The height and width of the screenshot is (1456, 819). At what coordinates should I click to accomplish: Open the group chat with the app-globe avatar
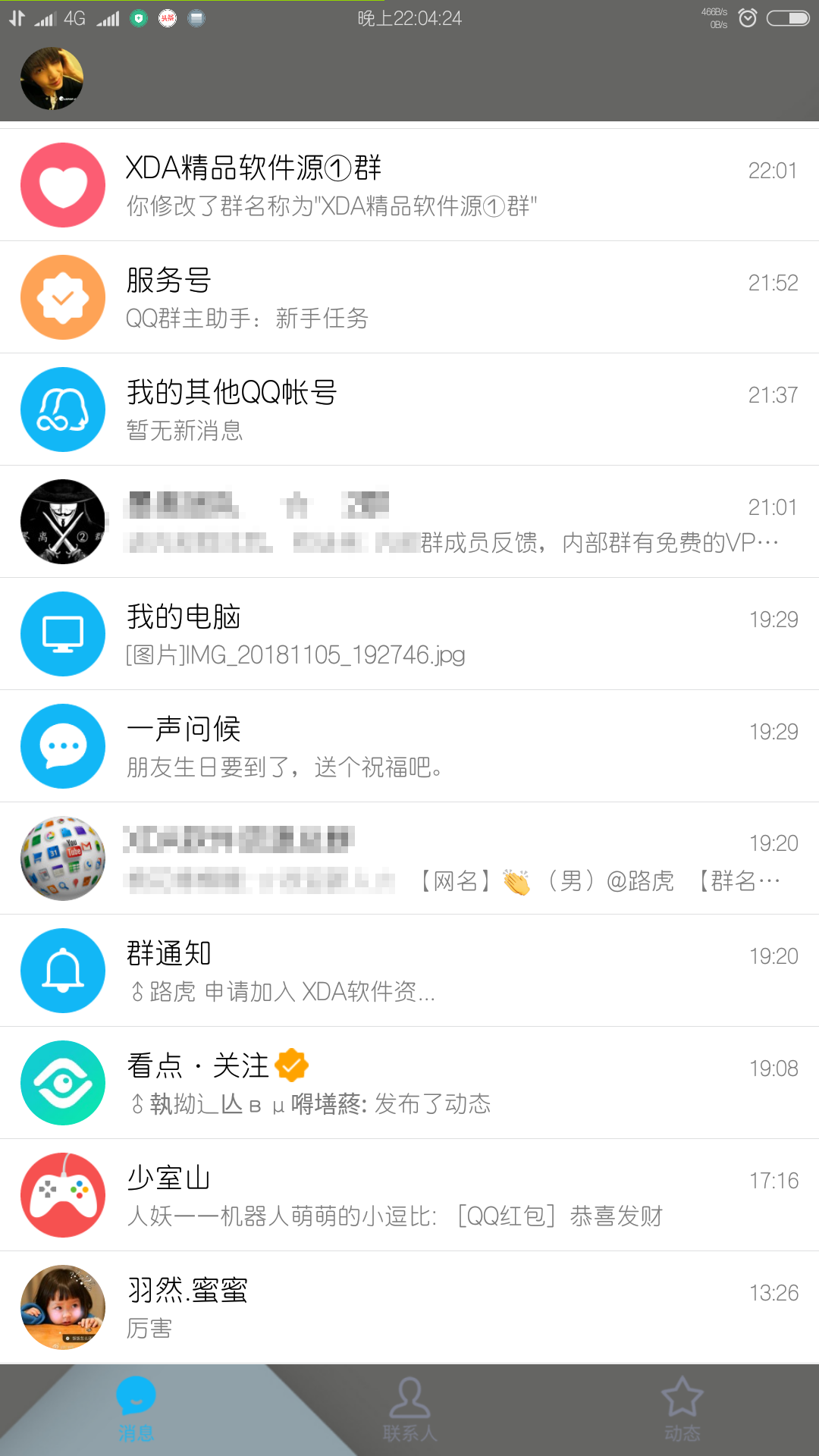(409, 858)
